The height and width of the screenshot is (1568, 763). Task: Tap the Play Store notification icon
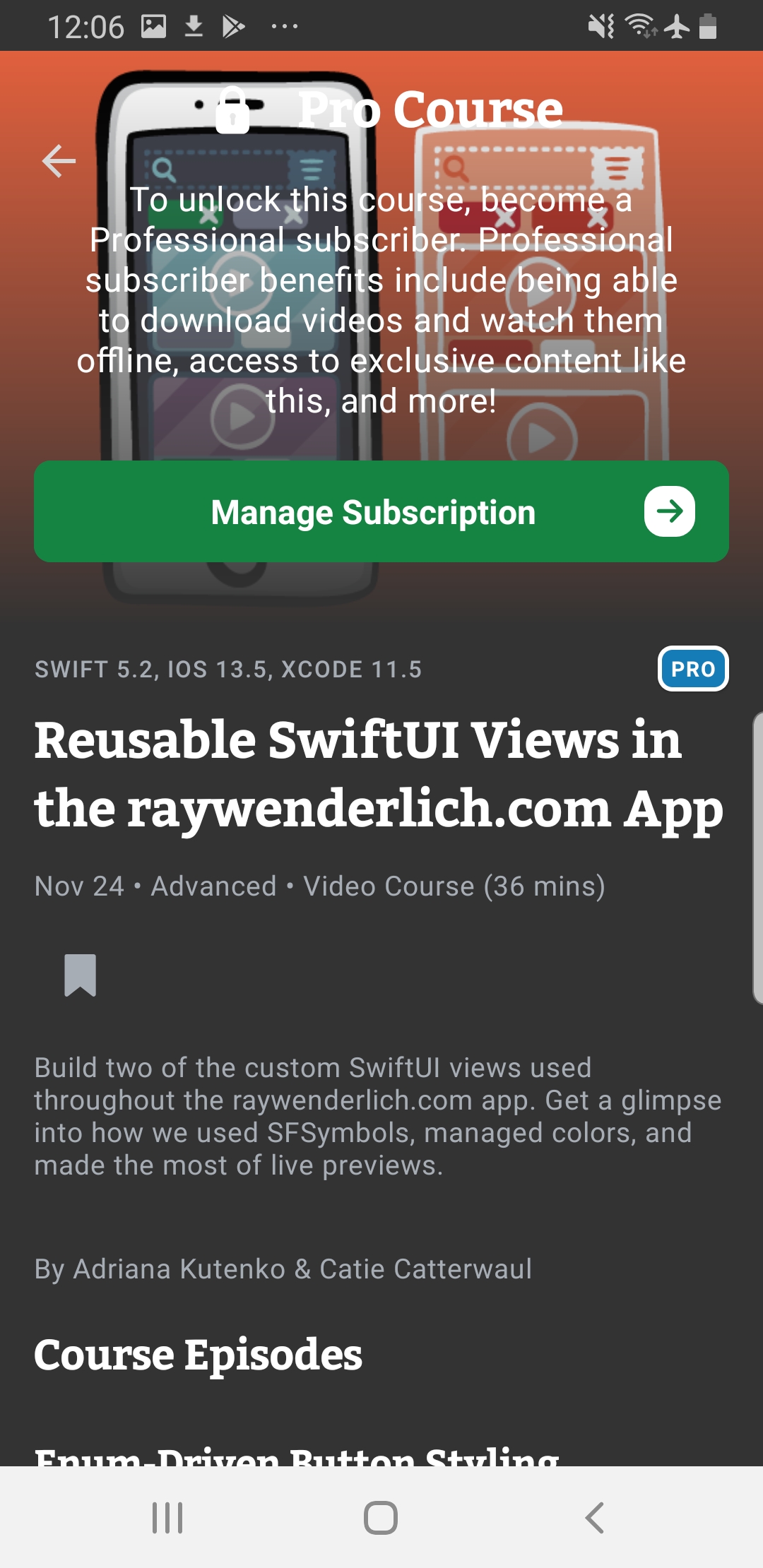tap(233, 27)
